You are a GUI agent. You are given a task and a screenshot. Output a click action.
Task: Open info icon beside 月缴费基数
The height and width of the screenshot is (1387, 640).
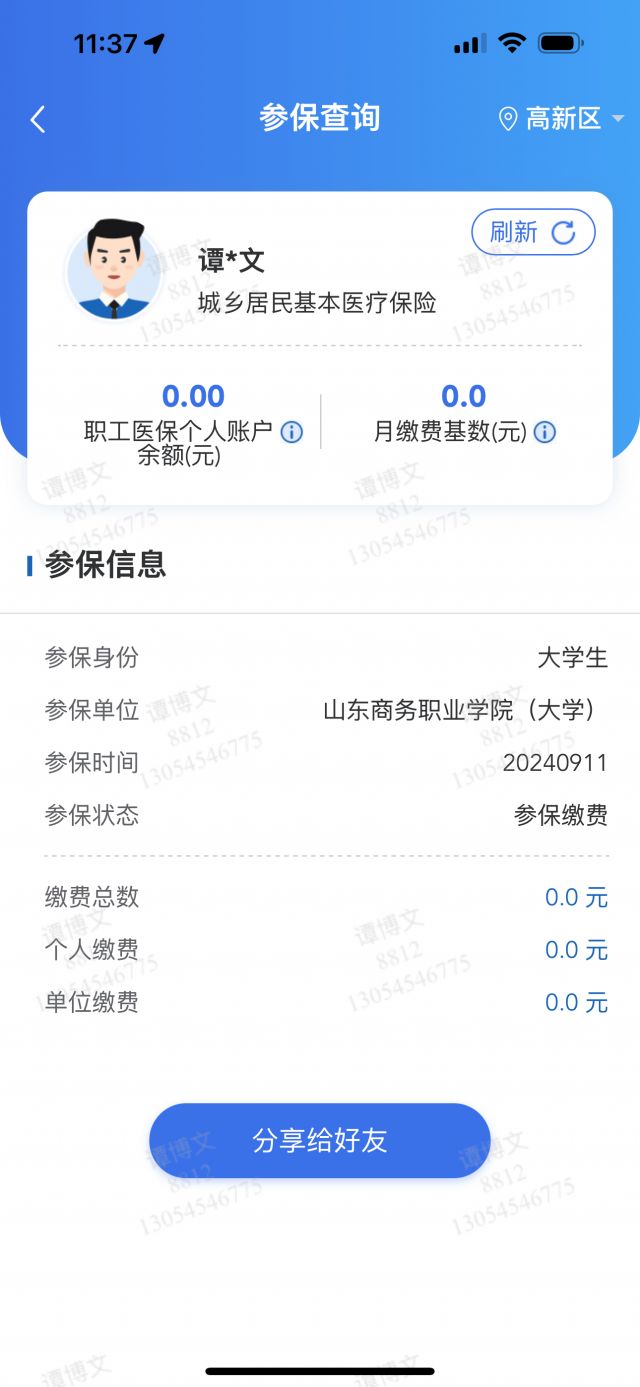click(545, 432)
